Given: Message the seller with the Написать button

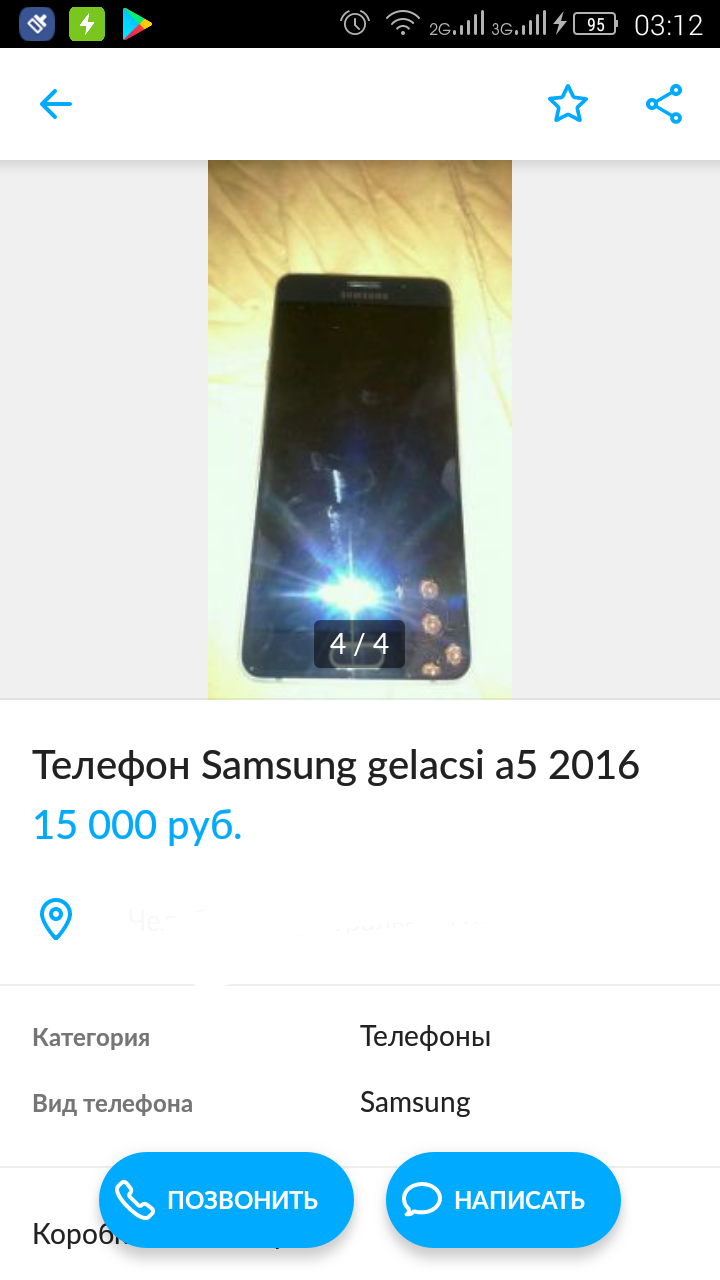Looking at the screenshot, I should [503, 1200].
